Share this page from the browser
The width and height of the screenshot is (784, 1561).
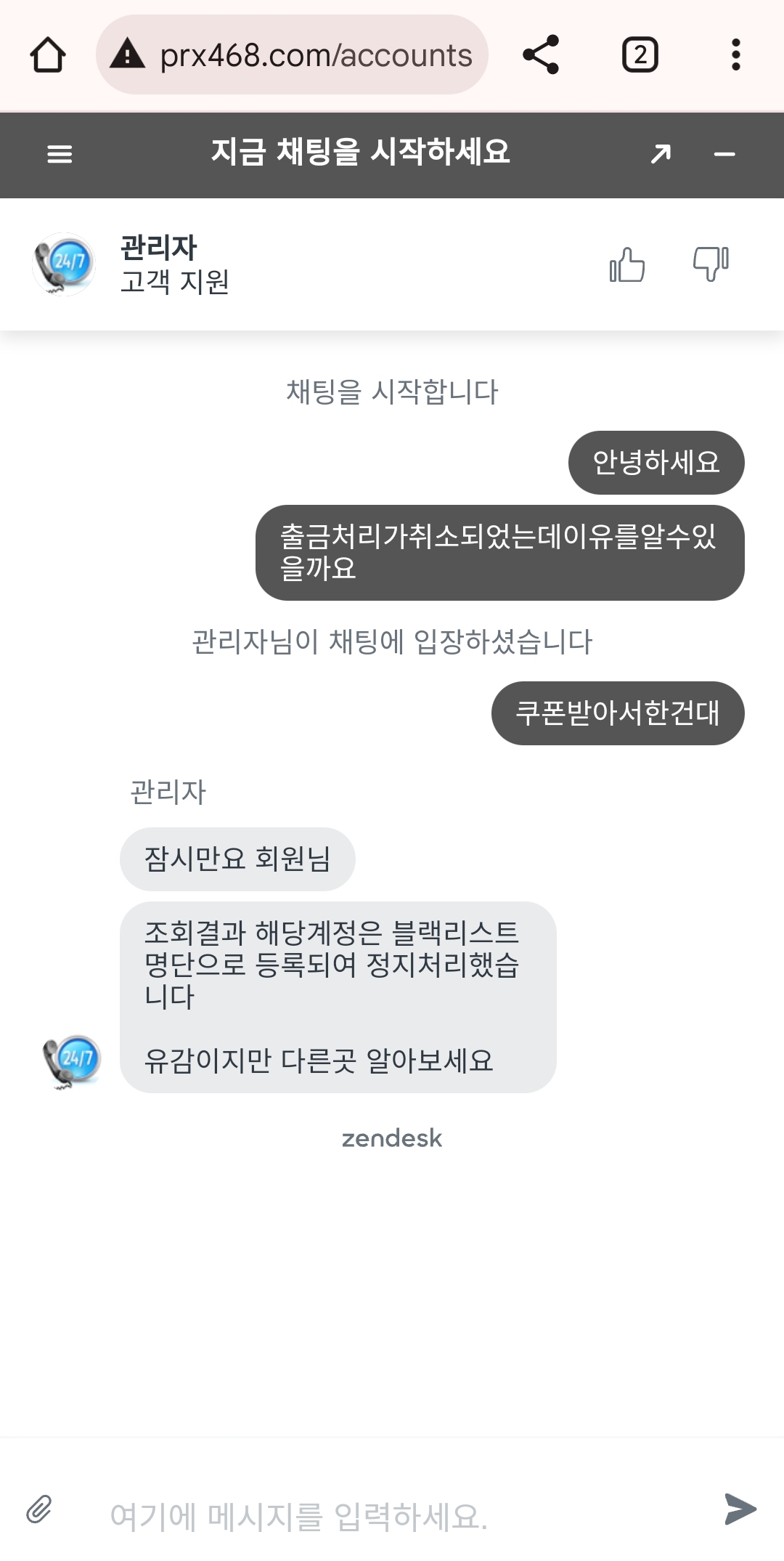(x=541, y=55)
